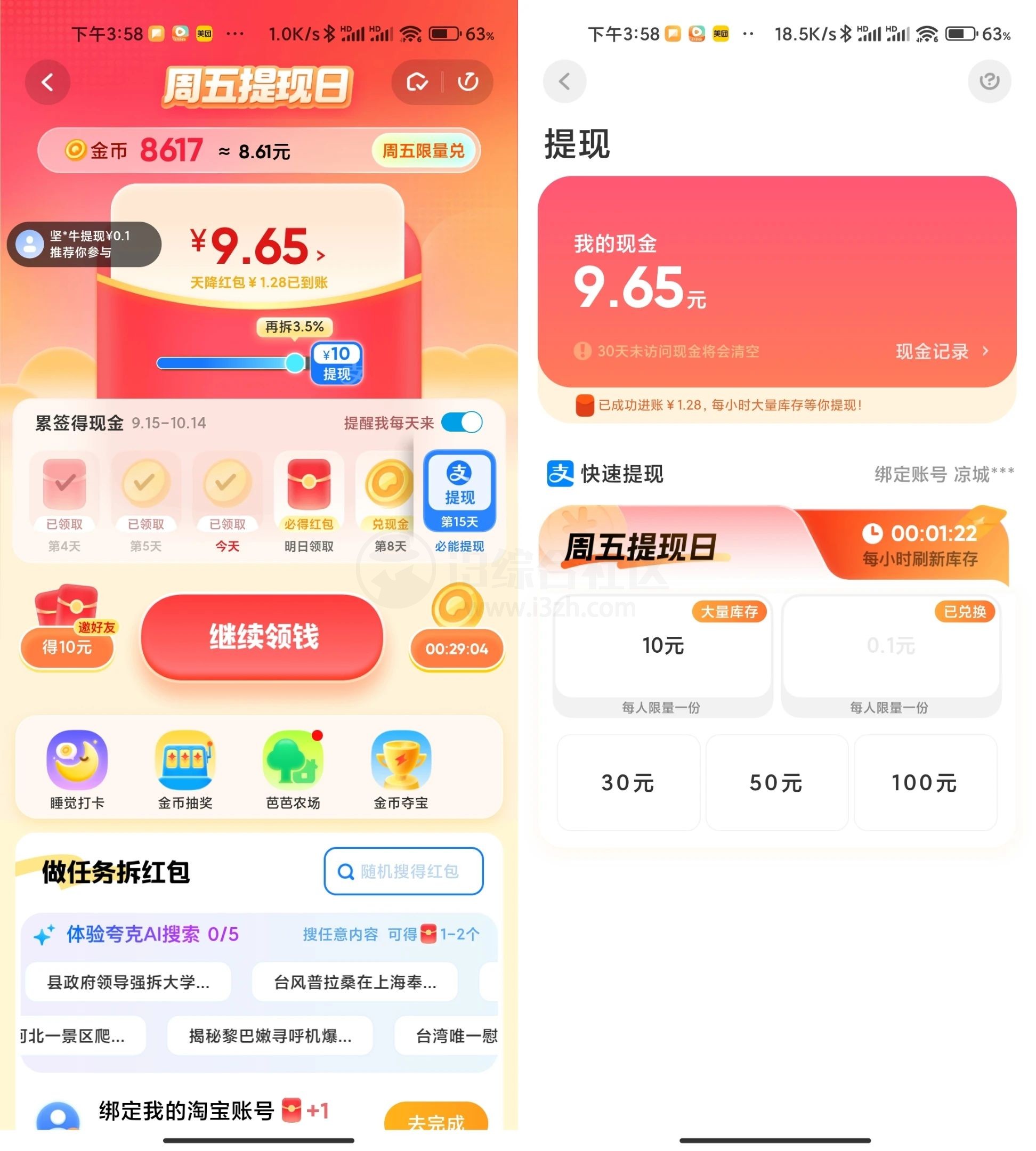1036x1151 pixels.
Task: Tap the refresh icon beside 周五提现日 title
Action: [468, 83]
